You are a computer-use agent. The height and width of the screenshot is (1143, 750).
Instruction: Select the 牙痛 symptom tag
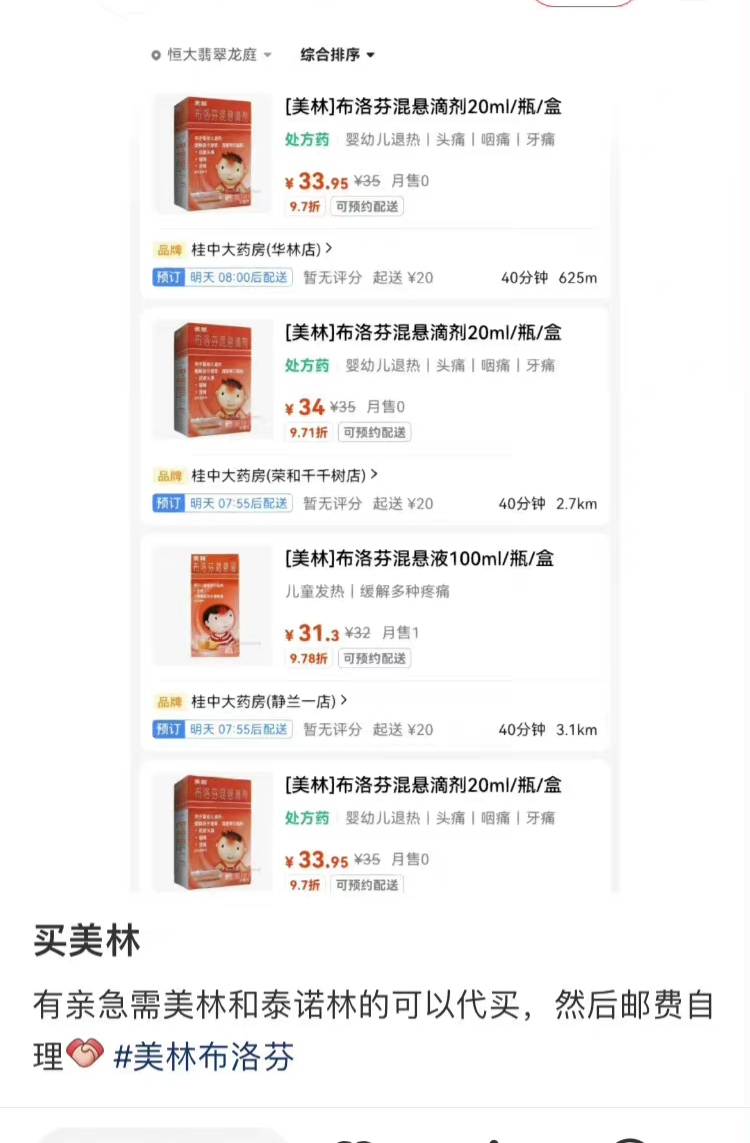pyautogui.click(x=540, y=140)
